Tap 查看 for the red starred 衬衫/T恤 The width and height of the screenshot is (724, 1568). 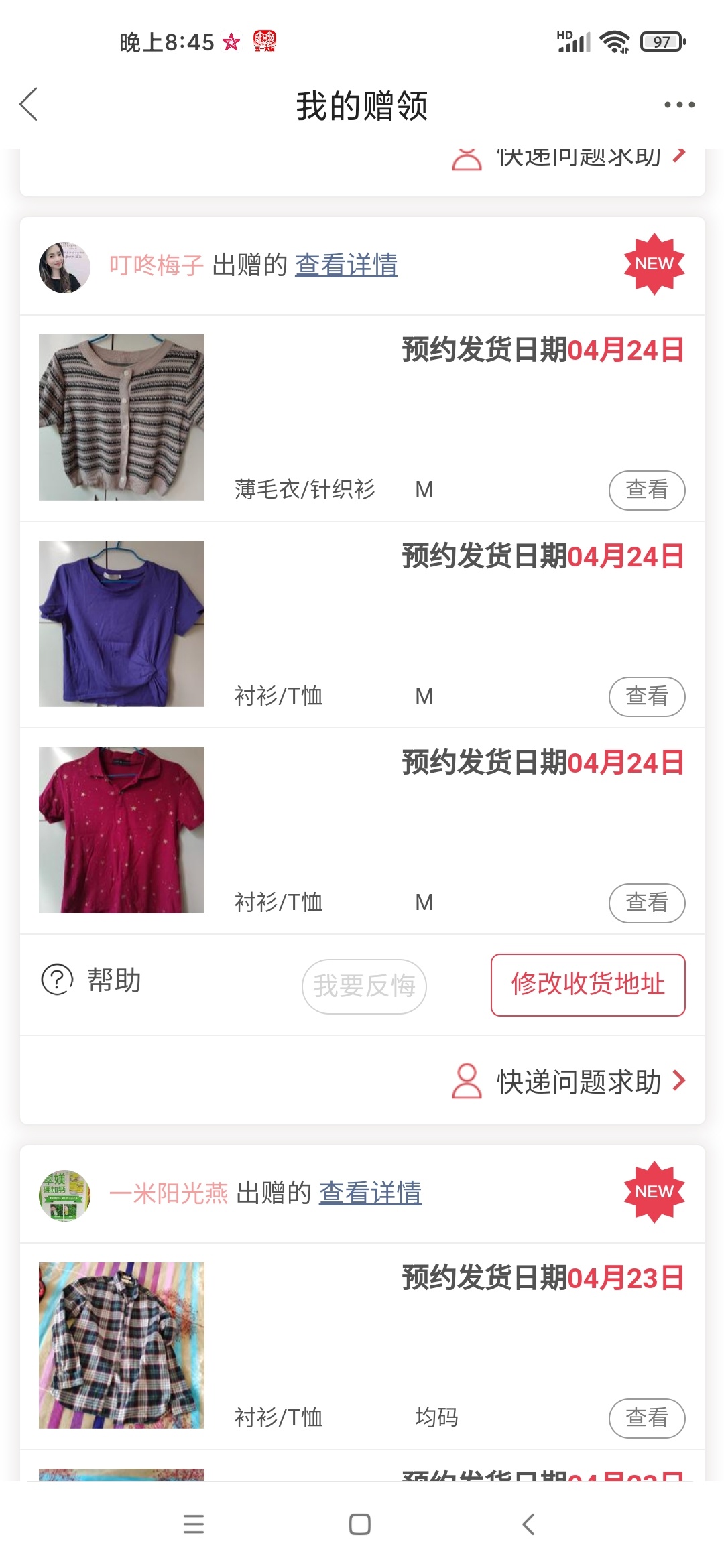point(646,903)
